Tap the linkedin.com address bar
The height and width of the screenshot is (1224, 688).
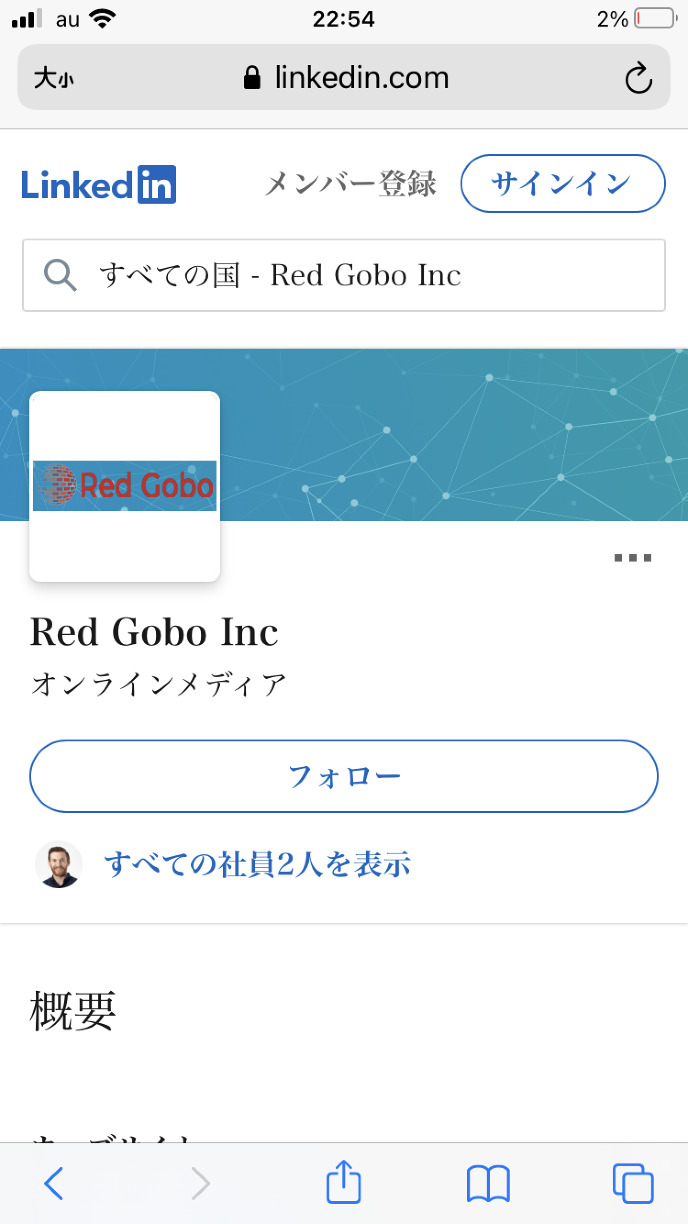pos(346,78)
